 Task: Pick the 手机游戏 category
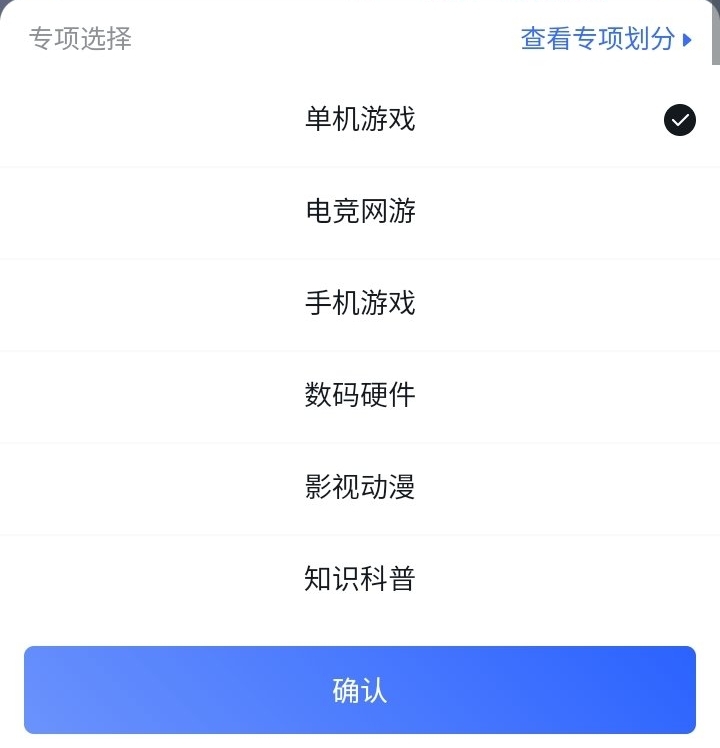coord(360,303)
